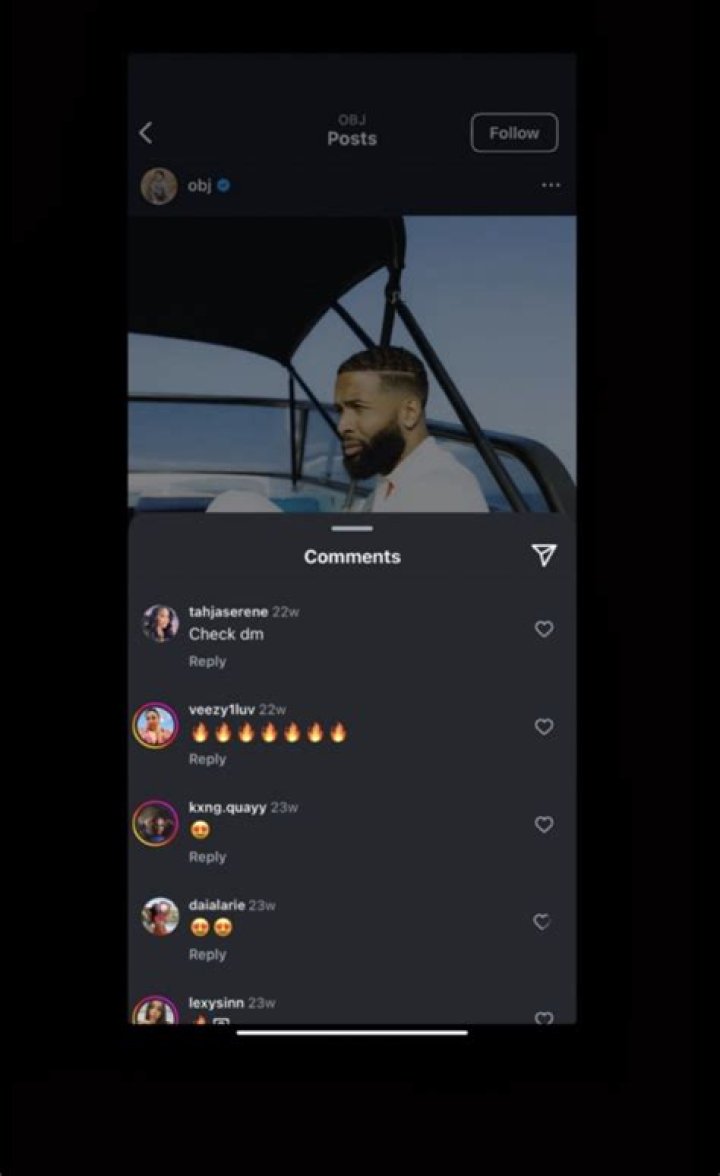Like kxng.quayy's comment
The height and width of the screenshot is (1176, 720).
point(544,824)
